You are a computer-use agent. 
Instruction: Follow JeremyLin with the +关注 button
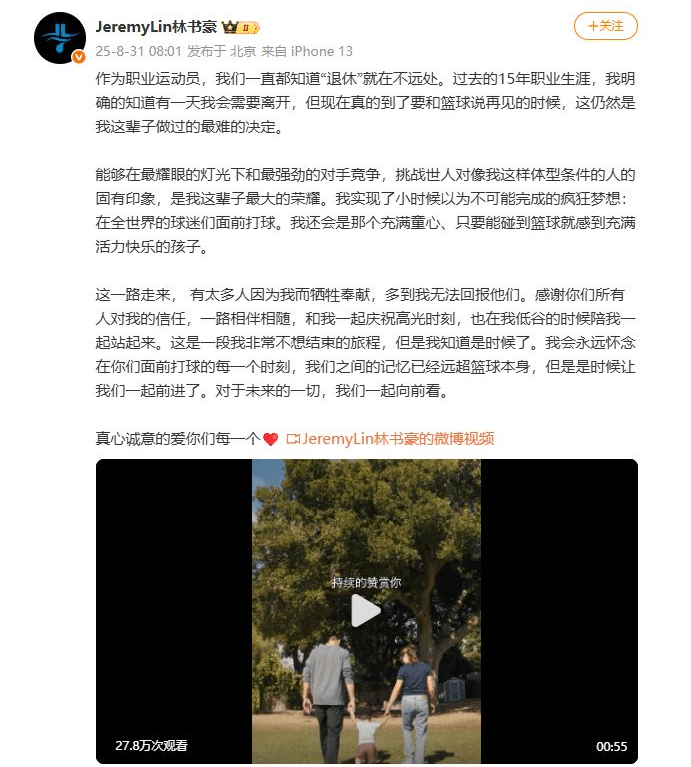tap(605, 26)
